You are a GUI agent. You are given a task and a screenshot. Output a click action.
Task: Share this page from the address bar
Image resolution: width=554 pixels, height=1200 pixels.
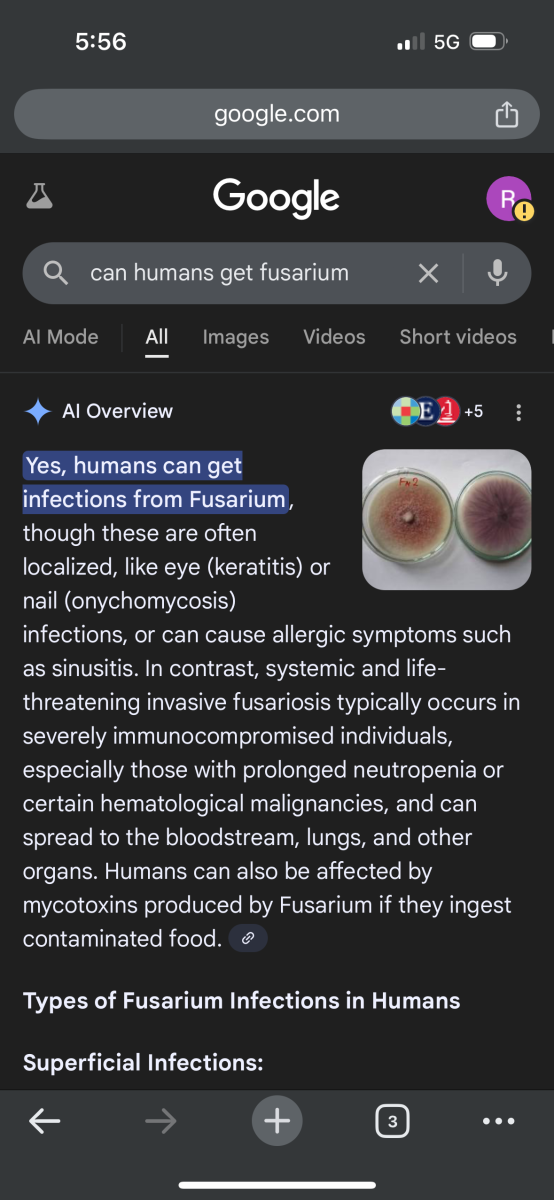click(x=507, y=114)
